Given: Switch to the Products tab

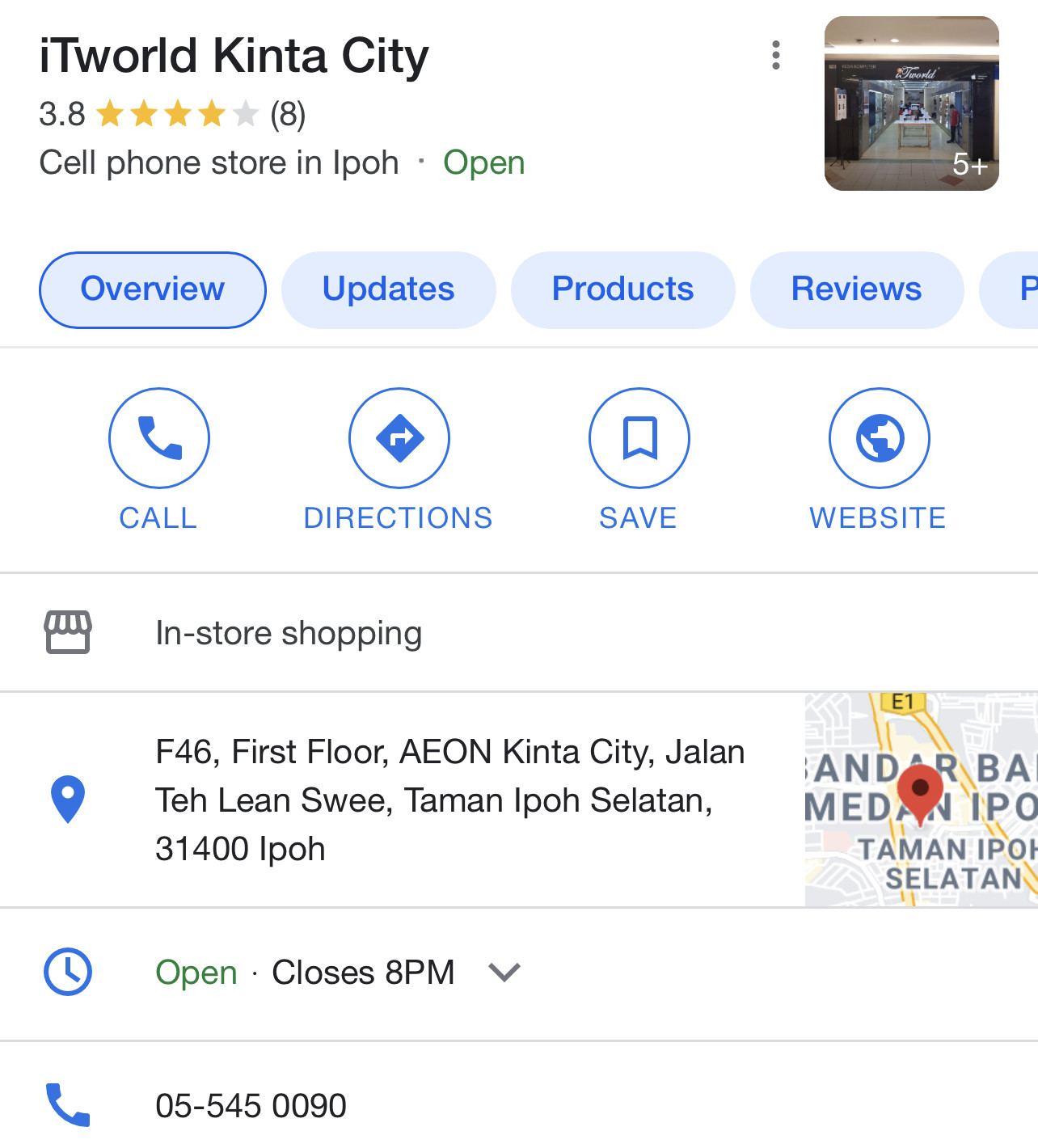Looking at the screenshot, I should click(622, 289).
